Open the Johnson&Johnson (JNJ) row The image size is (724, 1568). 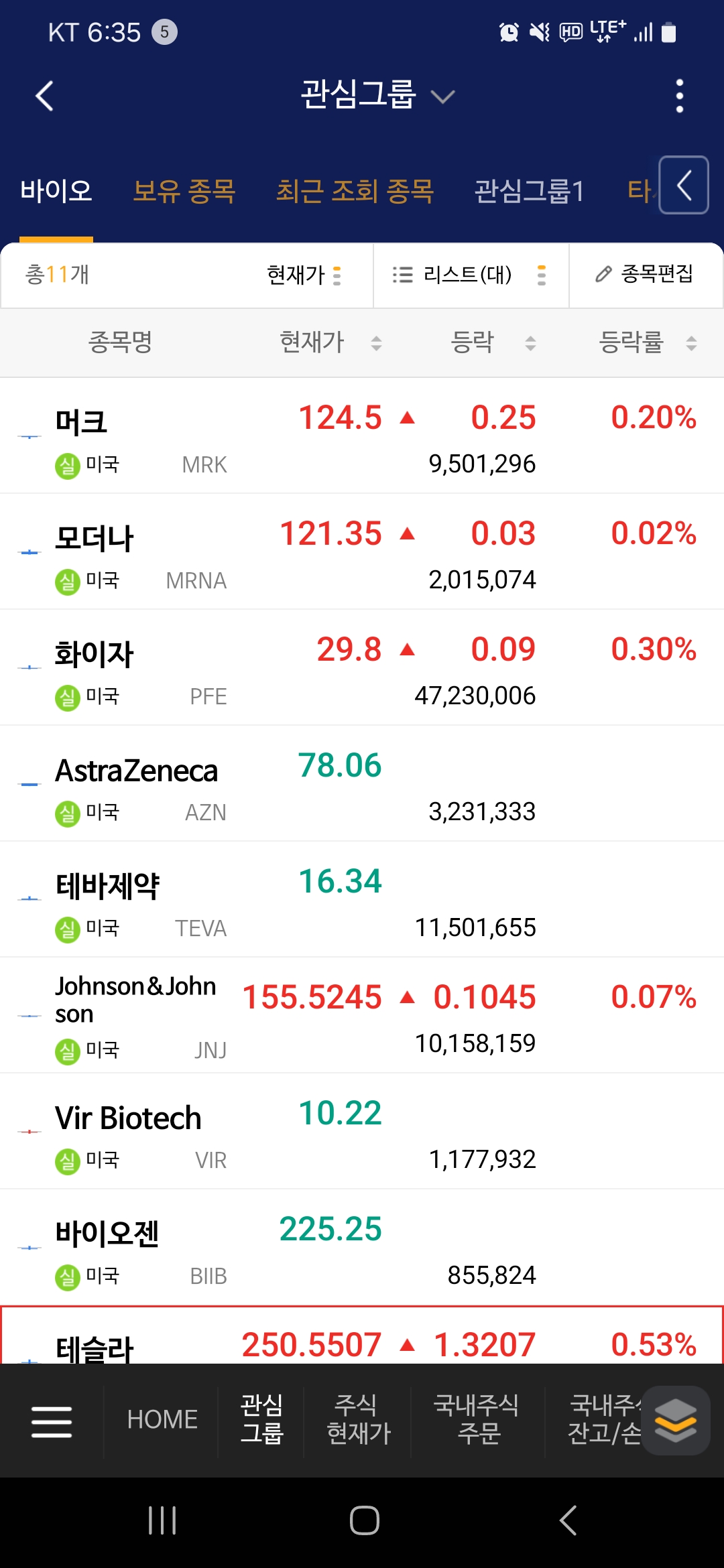[x=362, y=1015]
